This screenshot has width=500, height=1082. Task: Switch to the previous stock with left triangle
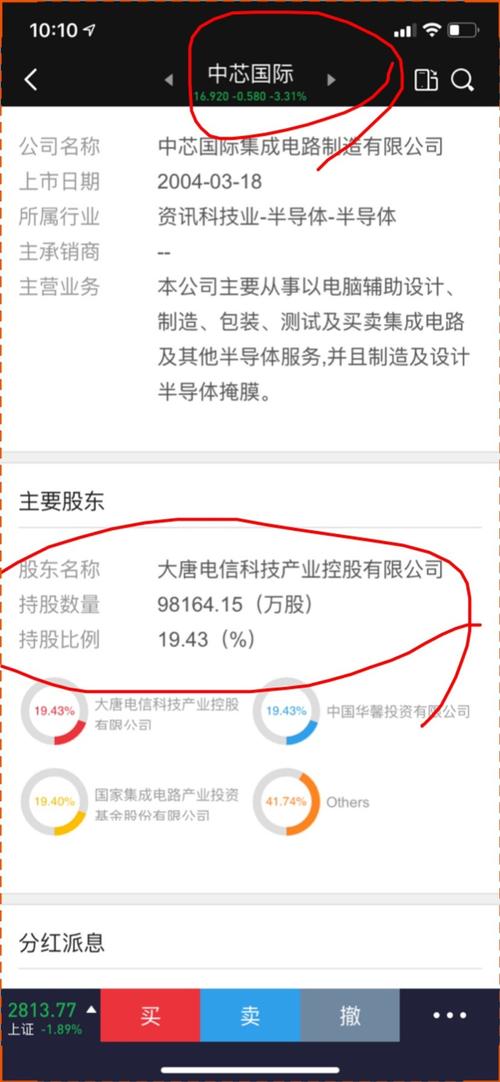[x=168, y=80]
